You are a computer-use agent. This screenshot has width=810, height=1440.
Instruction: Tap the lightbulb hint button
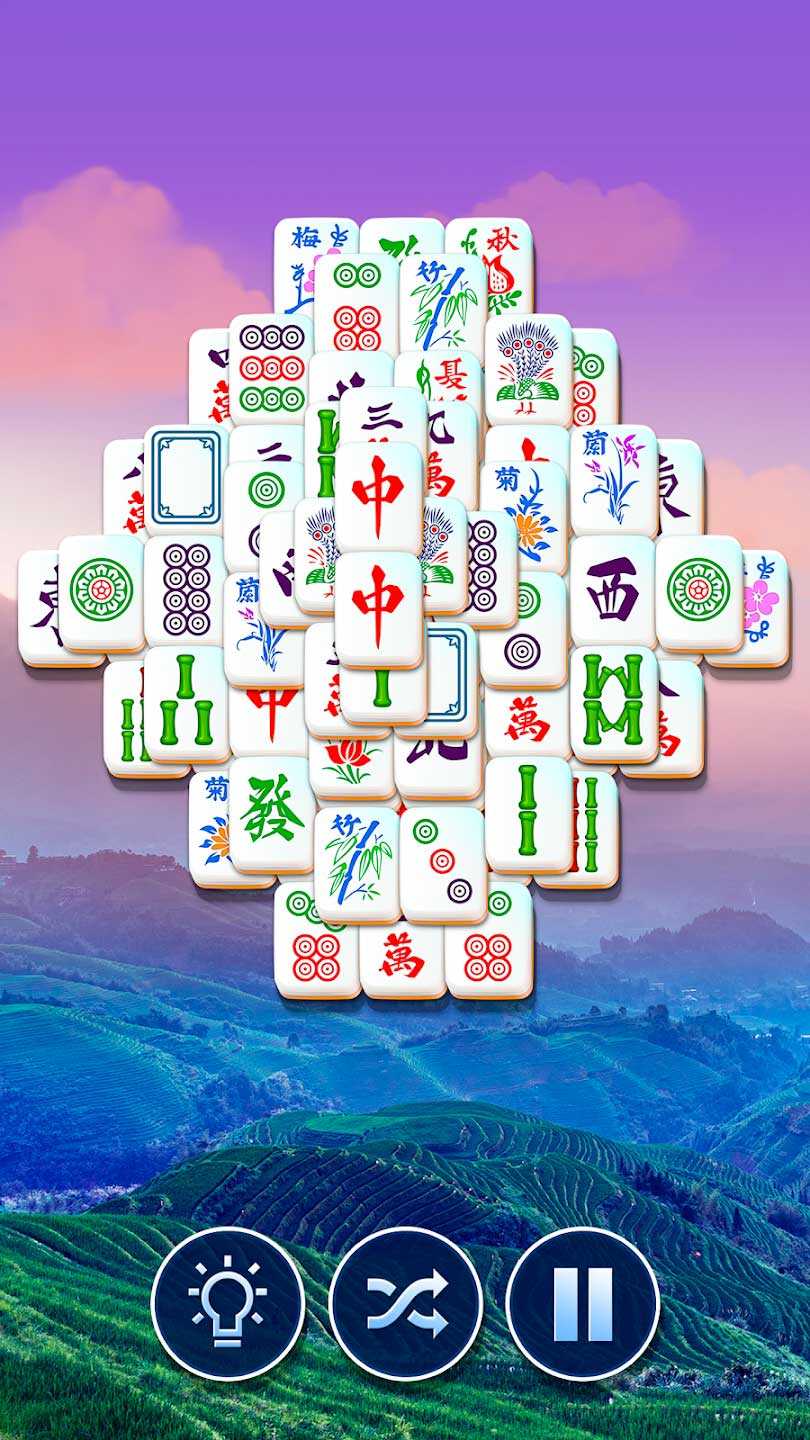point(228,1305)
